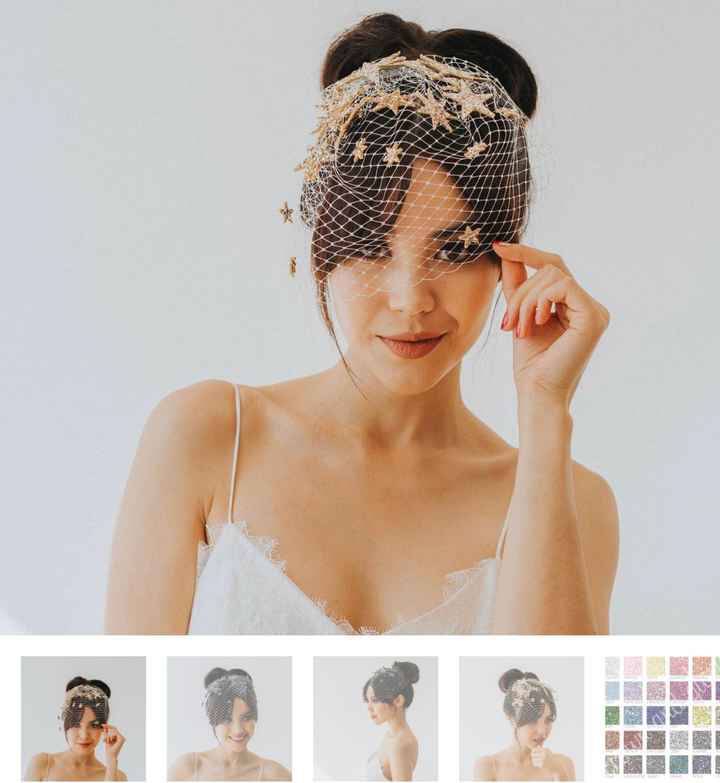The width and height of the screenshot is (720, 783).
Task: Pick the copper rust swatch
Action: pyautogui.click(x=612, y=740)
